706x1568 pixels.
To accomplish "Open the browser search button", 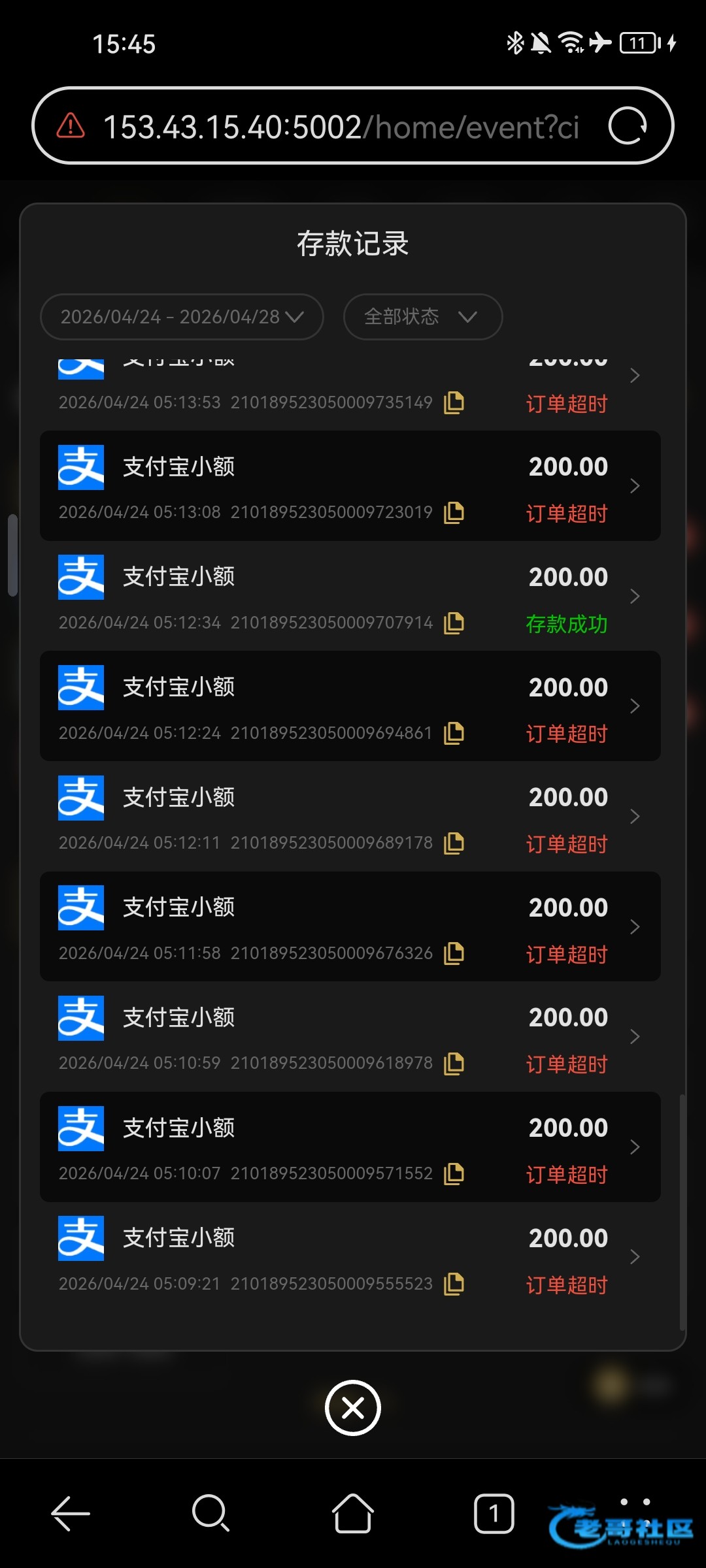I will pos(210,1513).
